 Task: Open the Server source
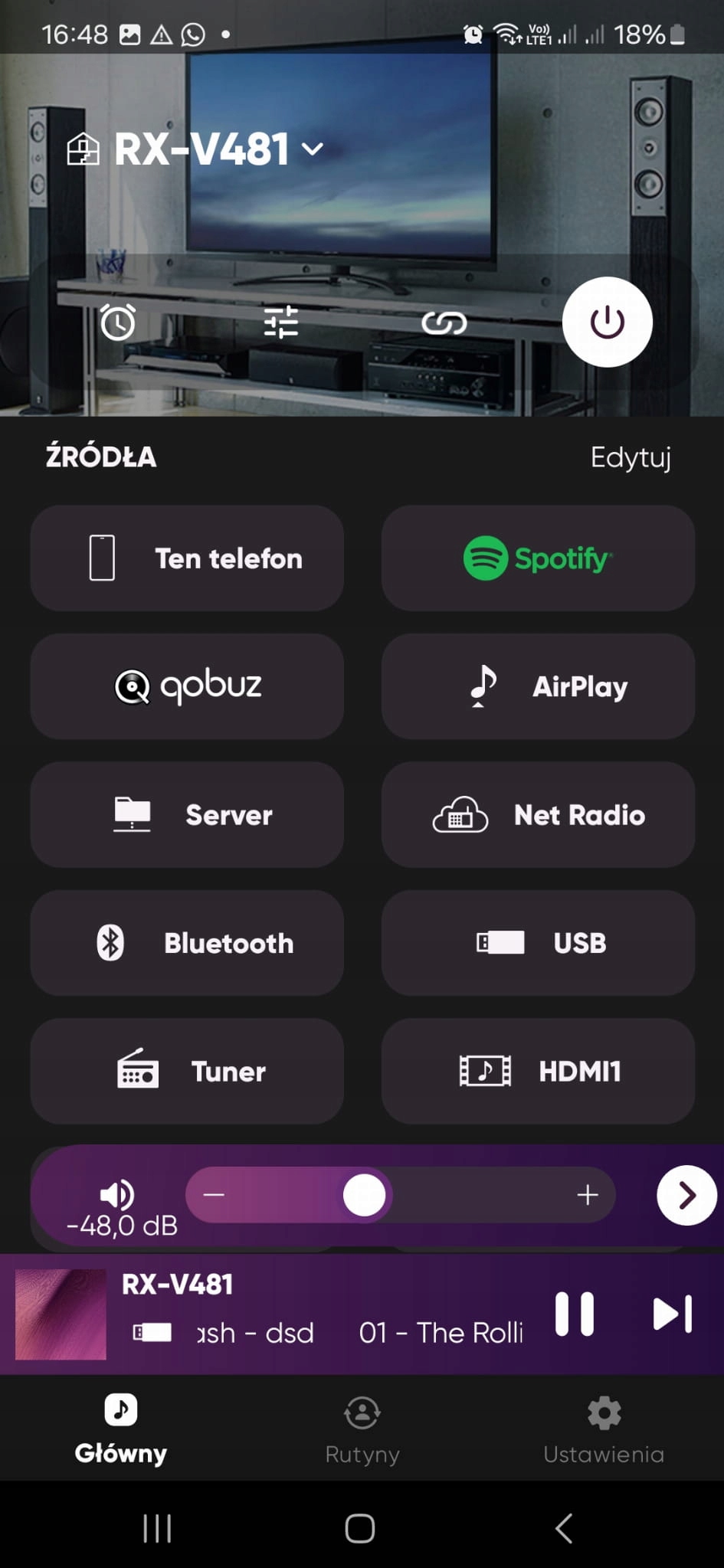pos(187,815)
